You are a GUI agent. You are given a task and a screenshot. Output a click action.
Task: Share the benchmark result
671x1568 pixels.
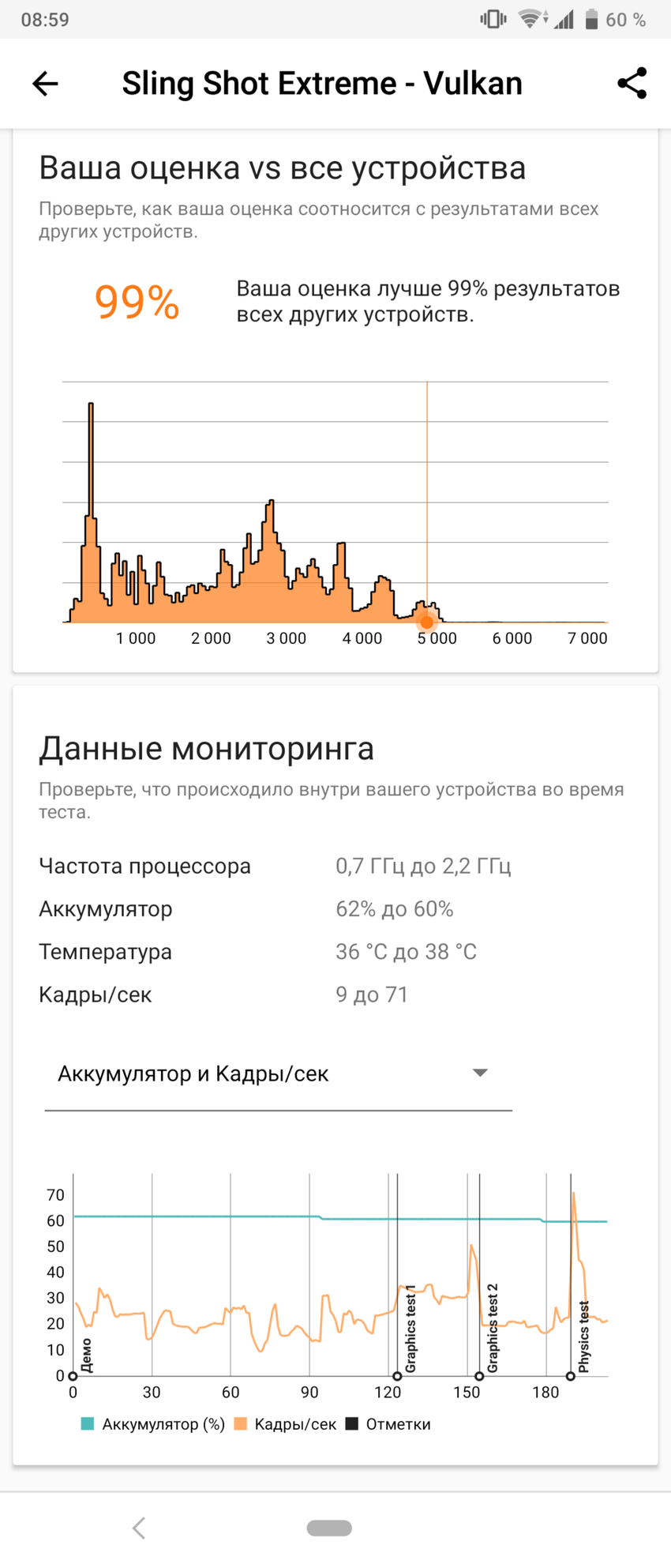pyautogui.click(x=632, y=83)
